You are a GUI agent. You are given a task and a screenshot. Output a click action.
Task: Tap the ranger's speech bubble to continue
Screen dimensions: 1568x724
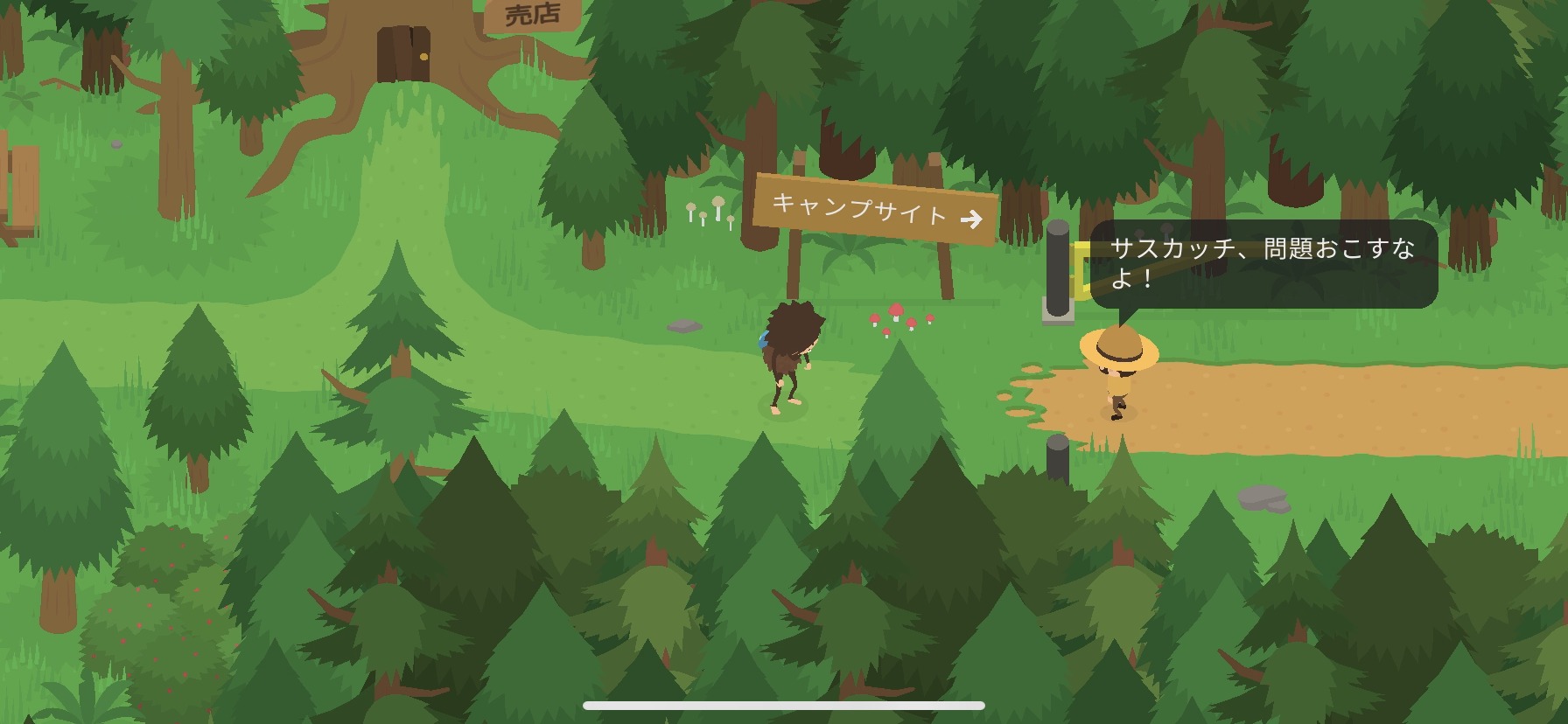tap(1263, 264)
